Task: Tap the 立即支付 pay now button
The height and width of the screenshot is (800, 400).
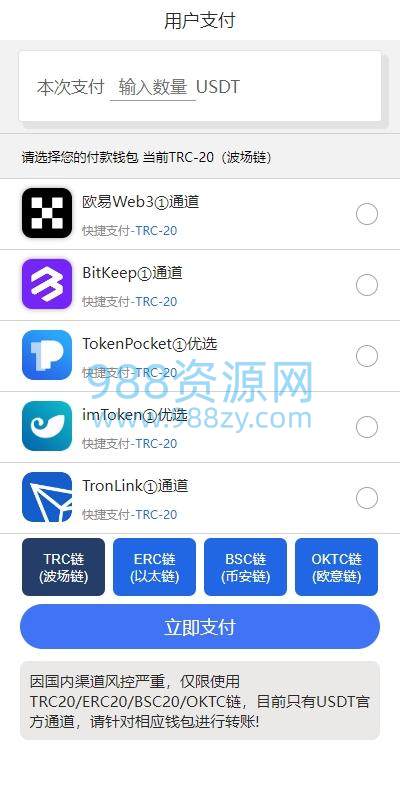Action: [x=200, y=627]
